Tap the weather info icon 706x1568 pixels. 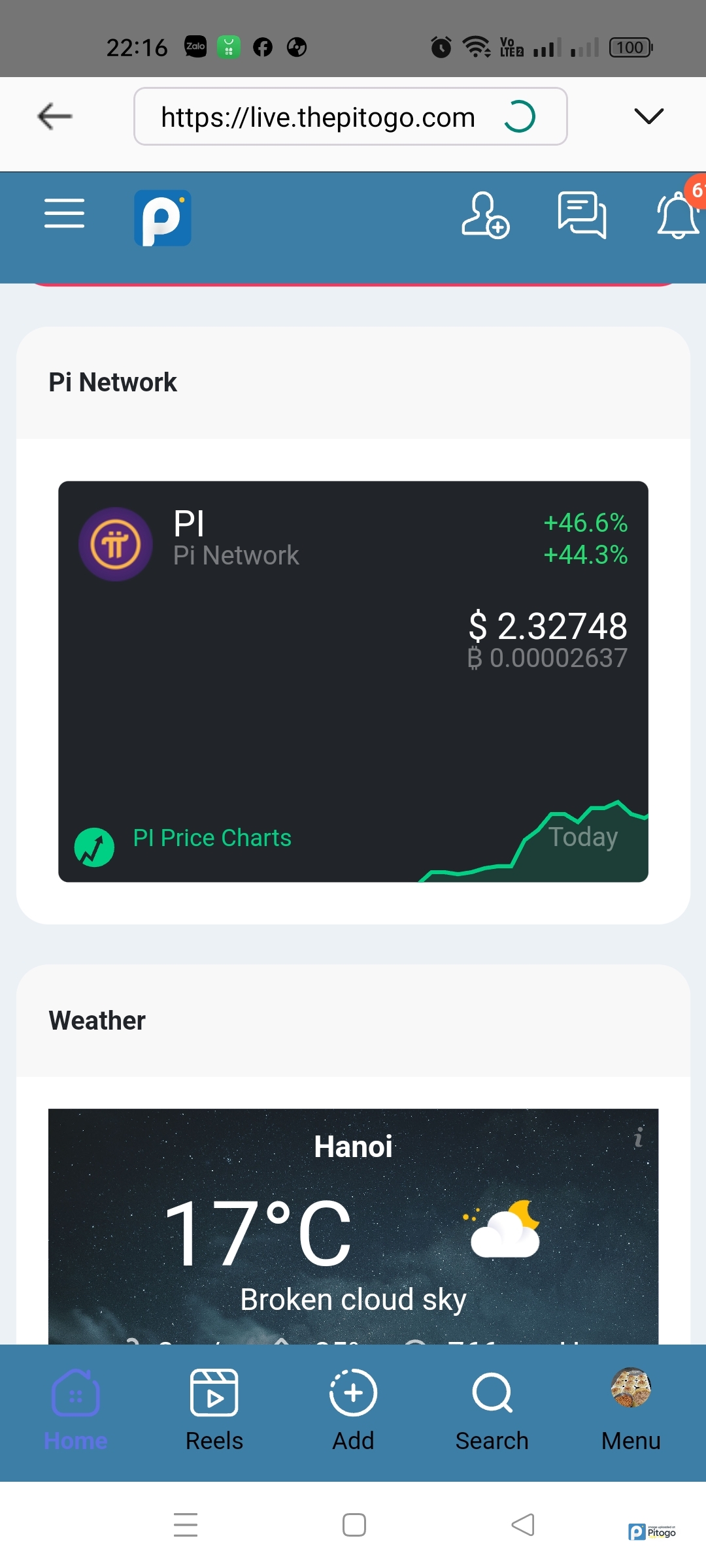[638, 1137]
